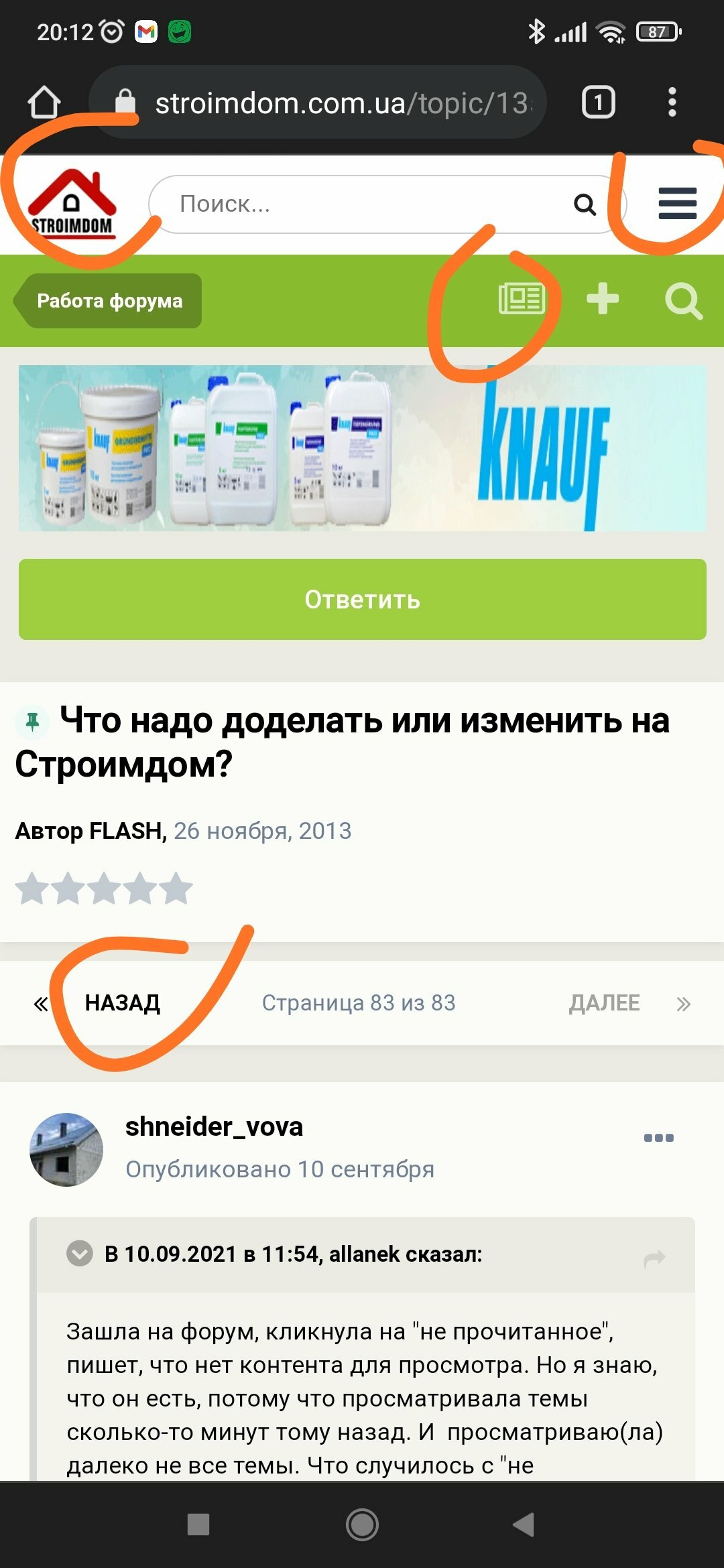
Task: Collapse the quote from allanek
Action: (80, 1253)
